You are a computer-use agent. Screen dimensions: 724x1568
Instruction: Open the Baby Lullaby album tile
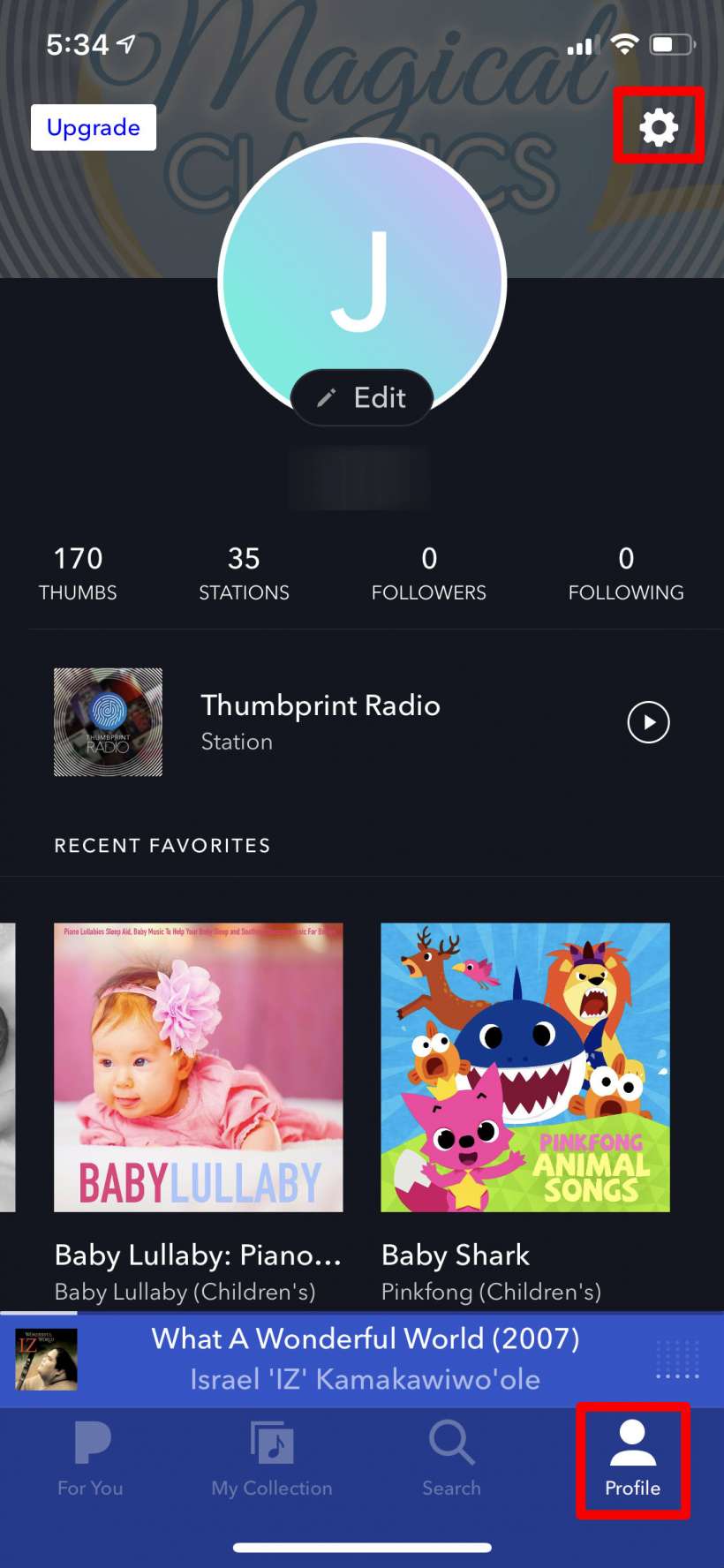point(199,1067)
